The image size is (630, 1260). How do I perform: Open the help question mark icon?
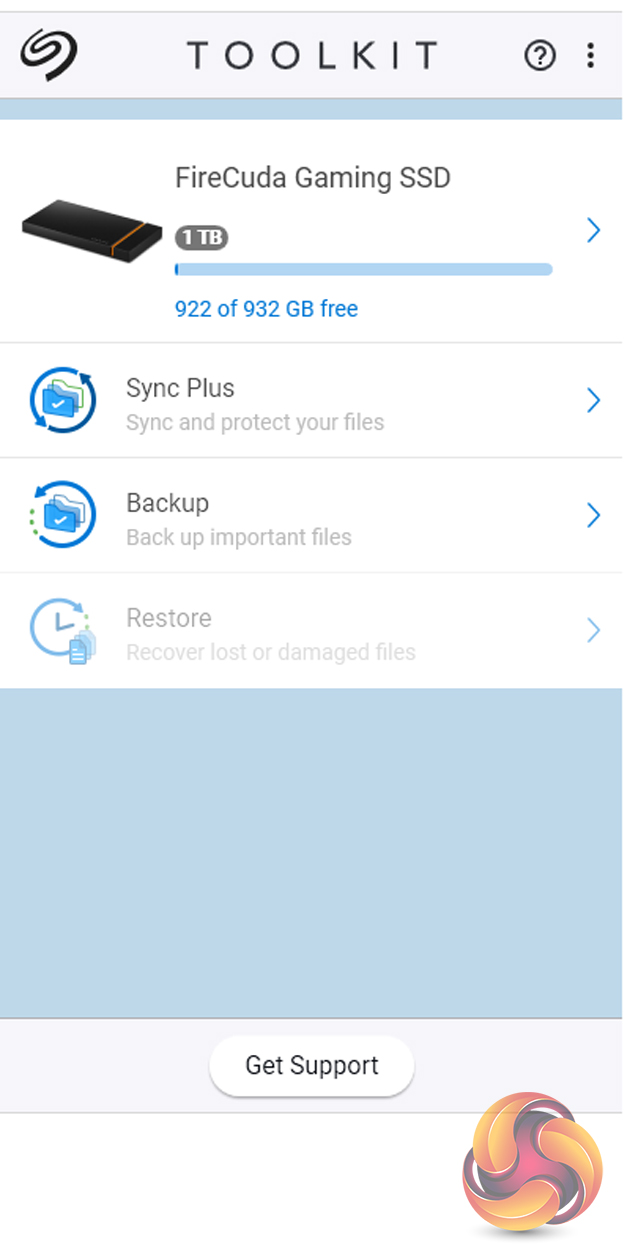540,56
